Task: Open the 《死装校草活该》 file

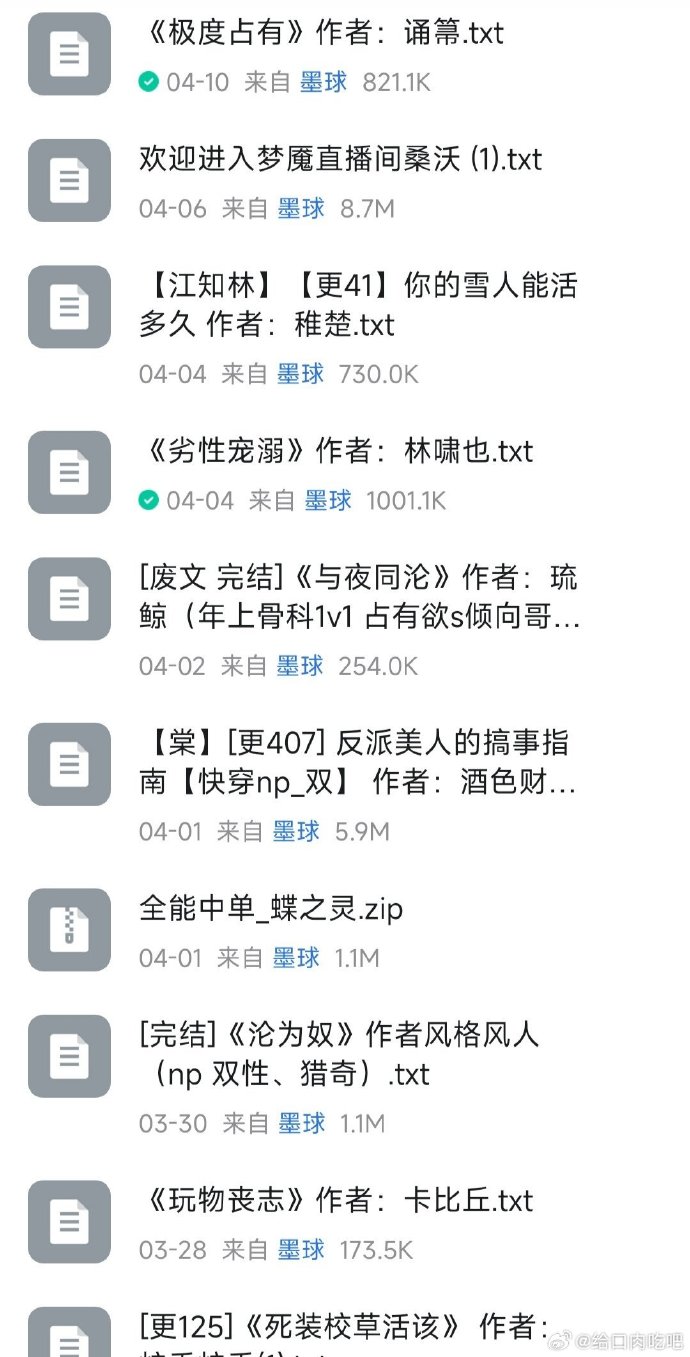Action: (x=340, y=1328)
